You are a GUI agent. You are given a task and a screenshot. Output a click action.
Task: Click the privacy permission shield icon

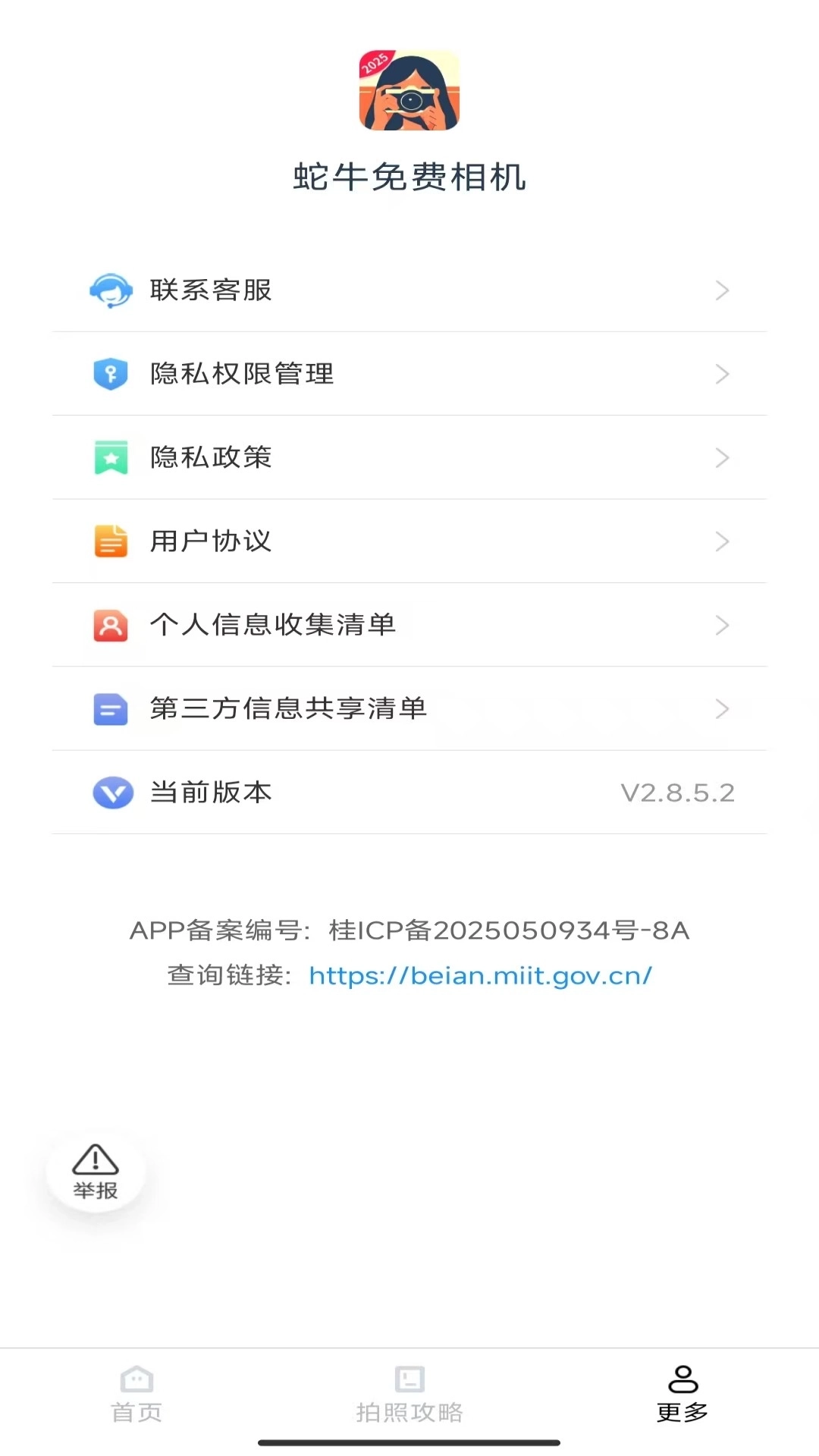111,374
